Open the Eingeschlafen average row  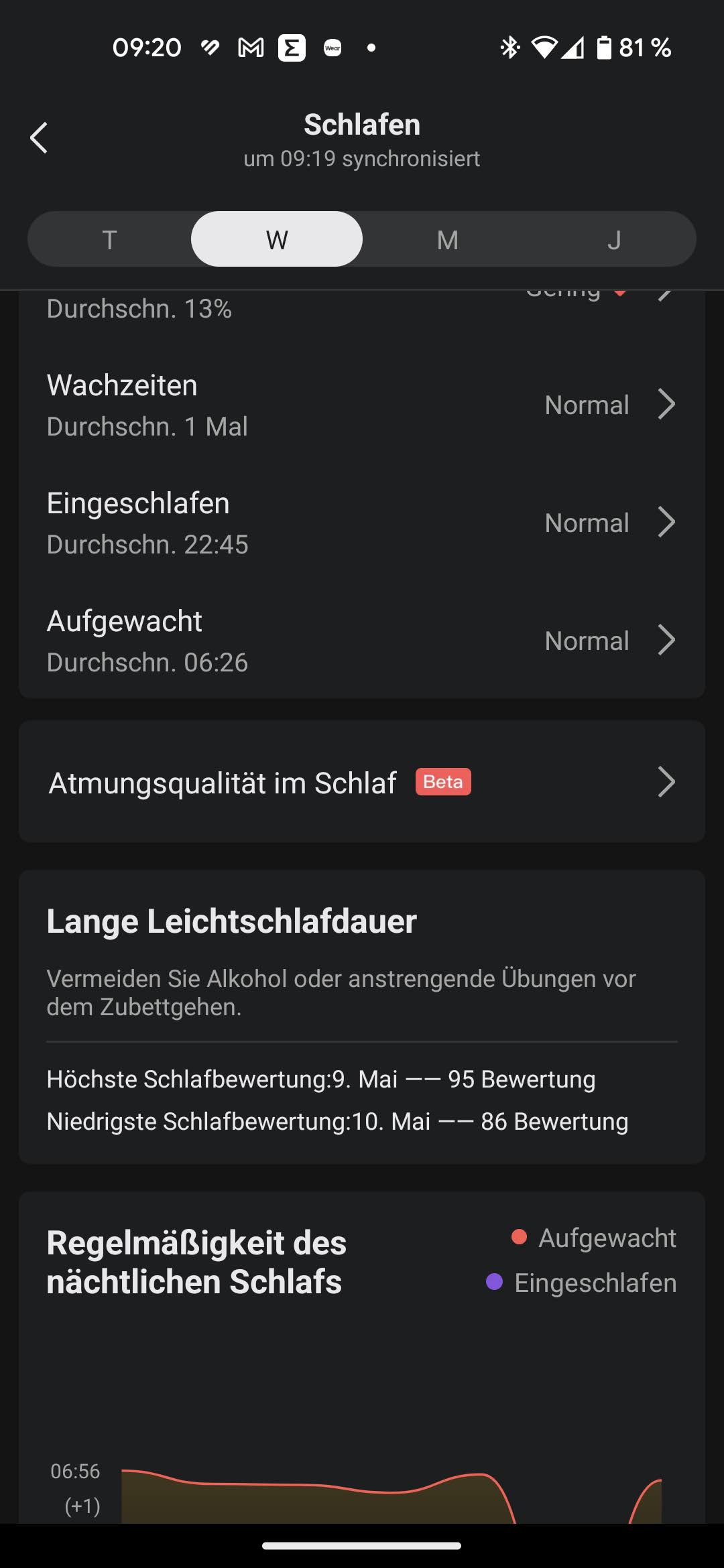tap(362, 523)
